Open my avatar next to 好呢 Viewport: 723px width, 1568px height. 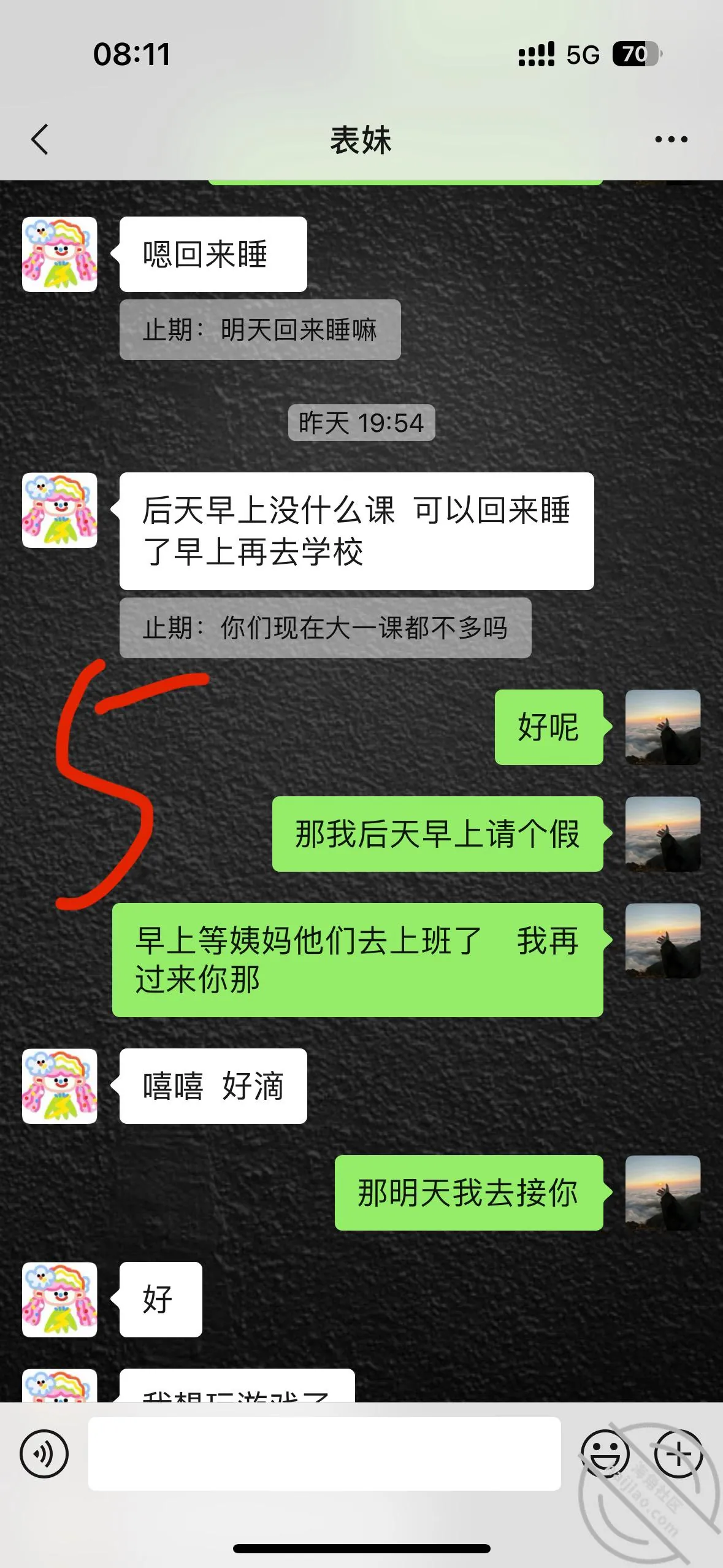click(663, 727)
